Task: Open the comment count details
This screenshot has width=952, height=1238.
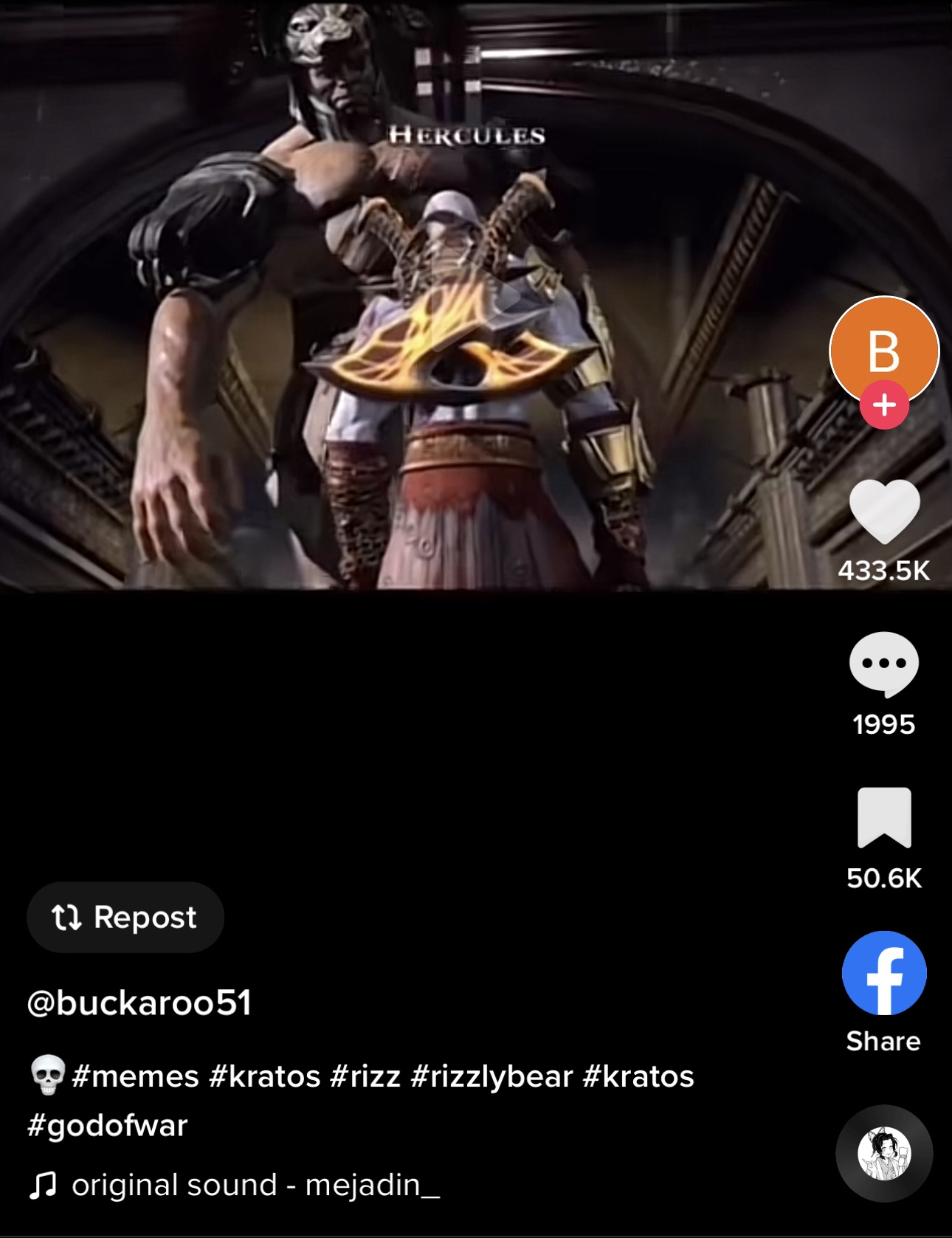Action: tap(884, 725)
